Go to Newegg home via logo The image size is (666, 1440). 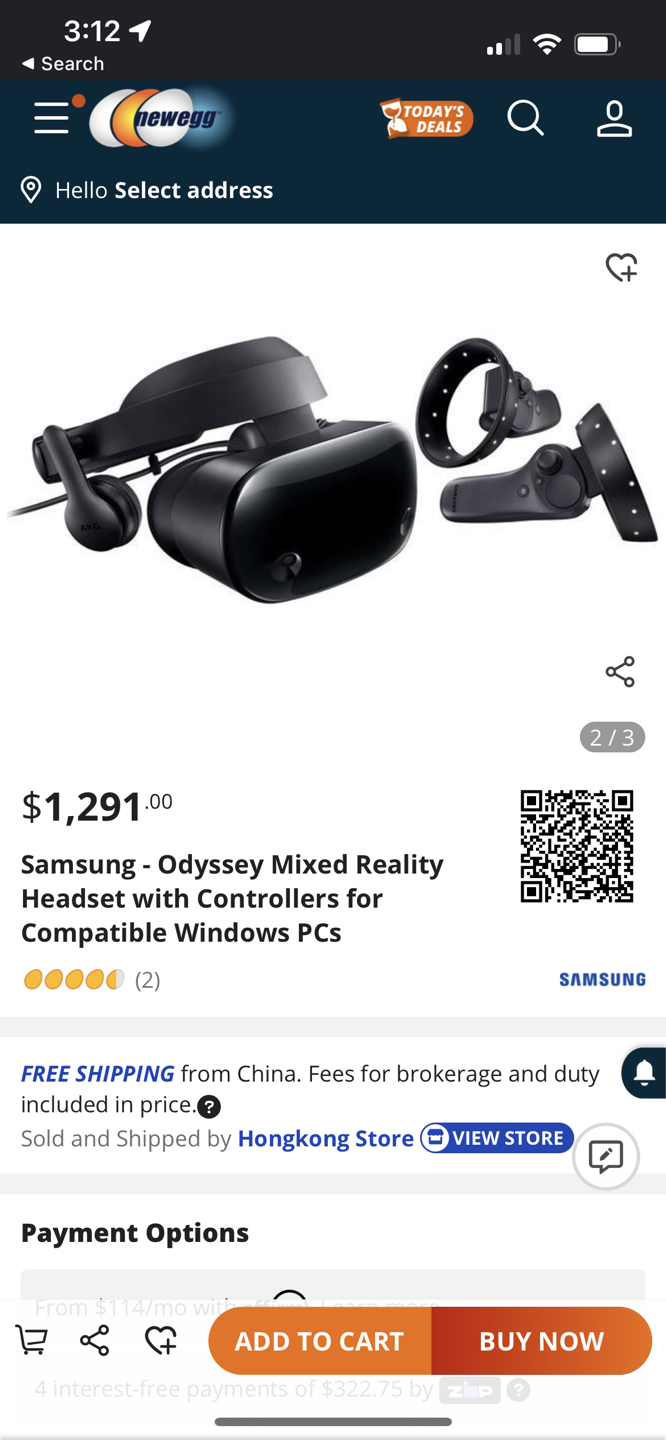(x=160, y=119)
